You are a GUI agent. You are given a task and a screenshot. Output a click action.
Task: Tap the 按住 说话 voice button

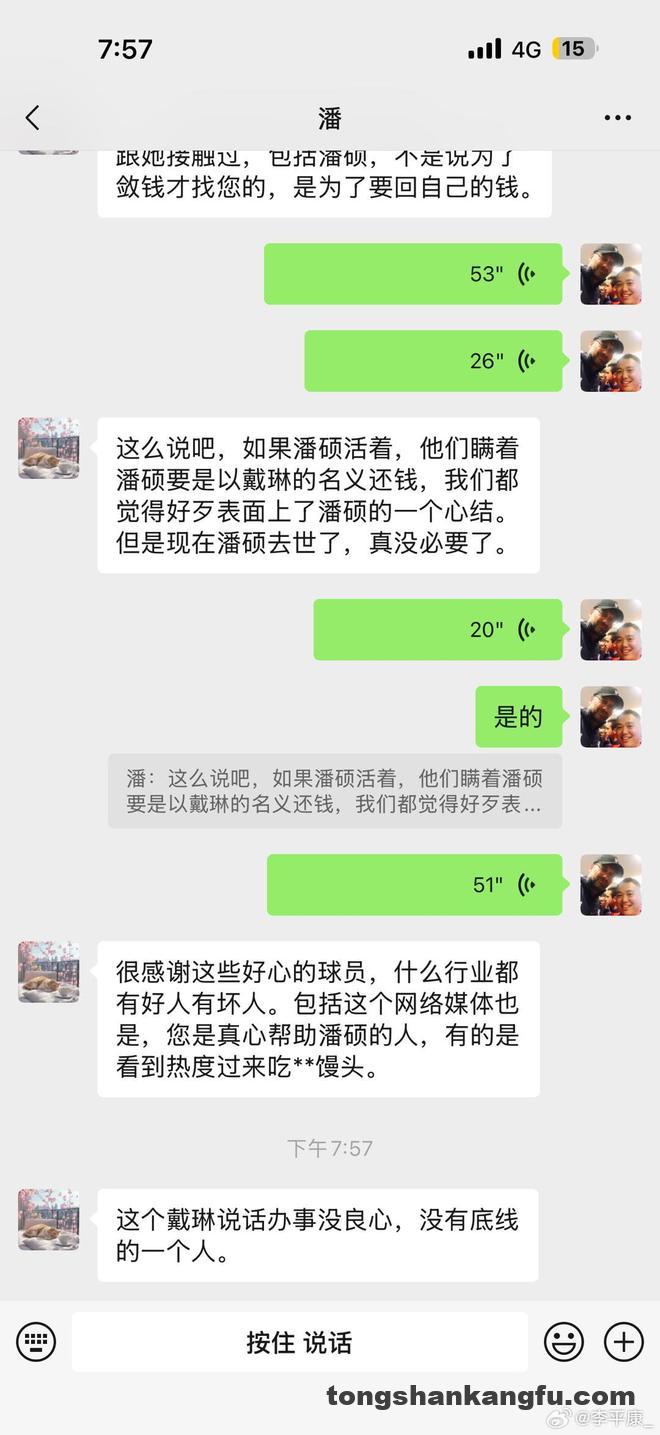(x=299, y=1342)
